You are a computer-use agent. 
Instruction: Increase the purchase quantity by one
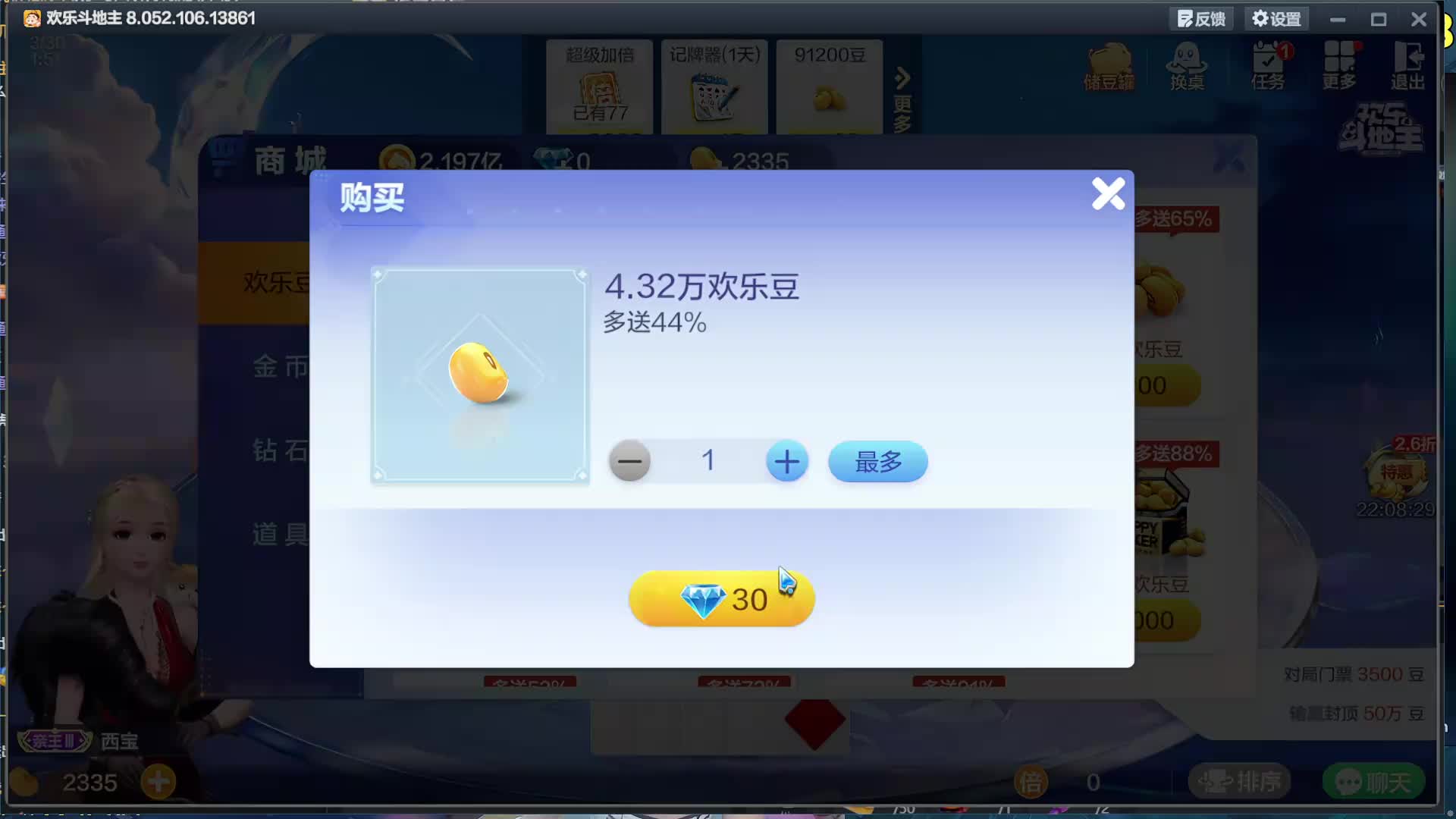pos(786,461)
